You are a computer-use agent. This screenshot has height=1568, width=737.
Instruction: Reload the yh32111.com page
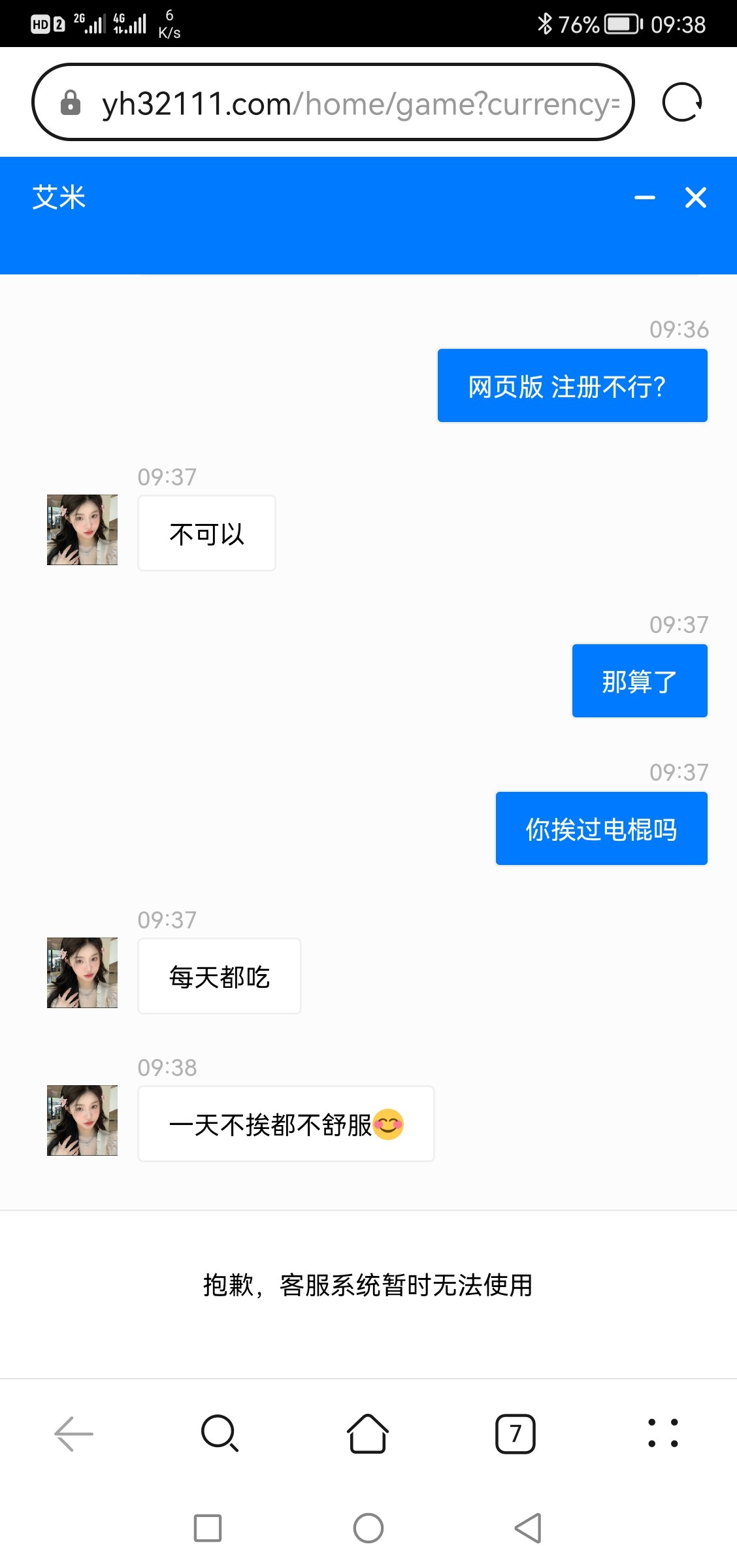pos(681,102)
